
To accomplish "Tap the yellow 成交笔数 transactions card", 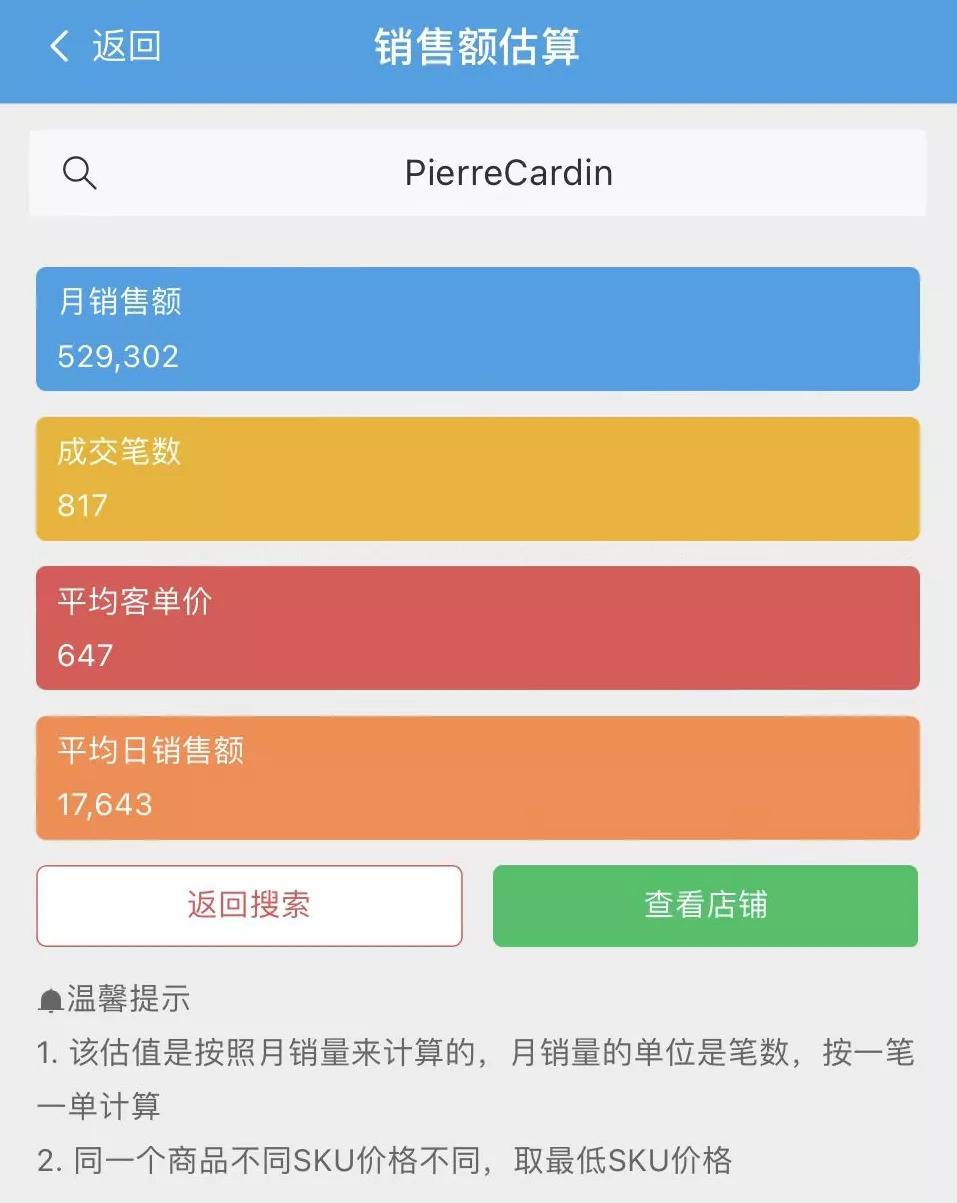I will [476, 478].
